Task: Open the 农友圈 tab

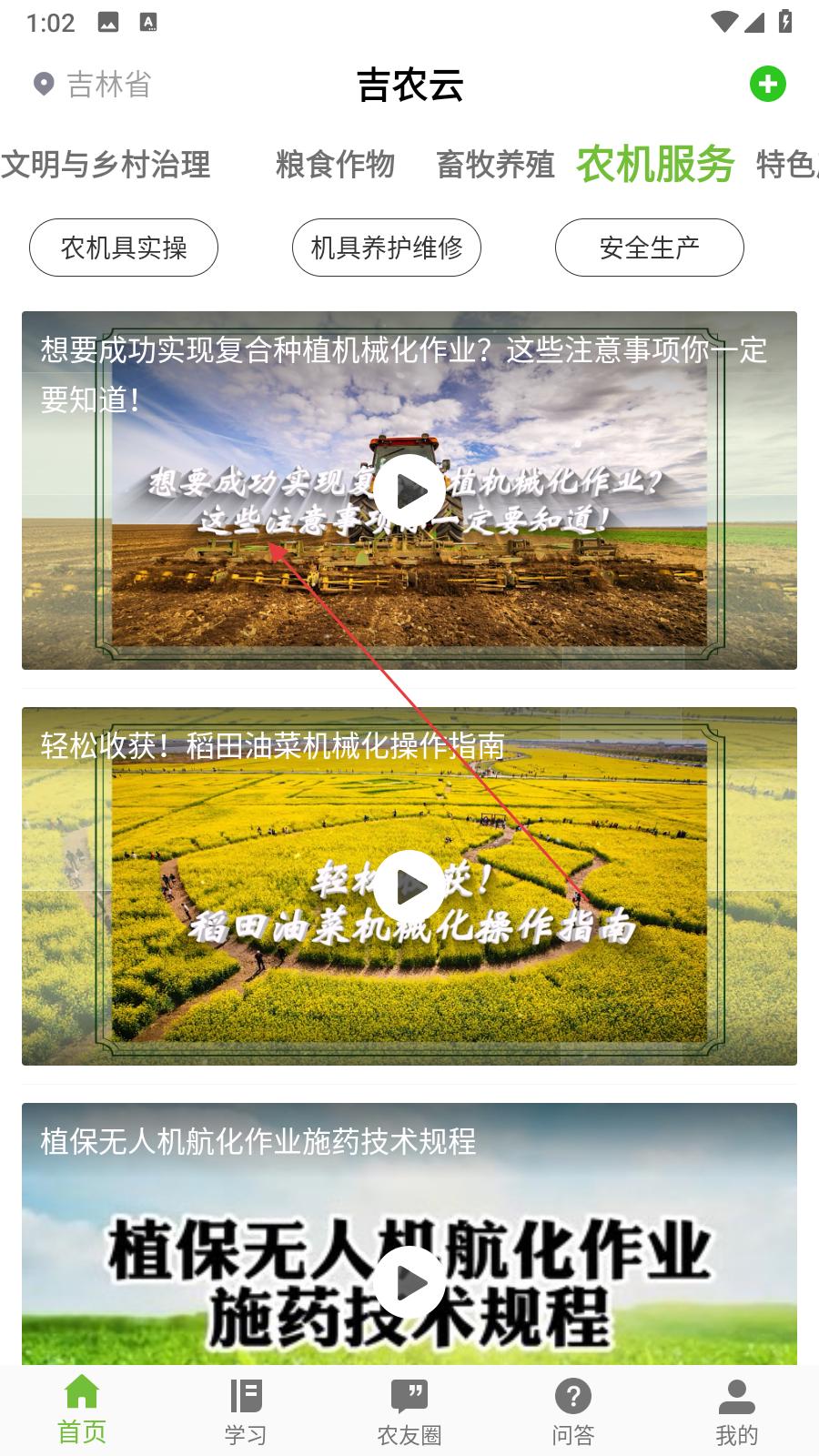Action: pos(409,1410)
